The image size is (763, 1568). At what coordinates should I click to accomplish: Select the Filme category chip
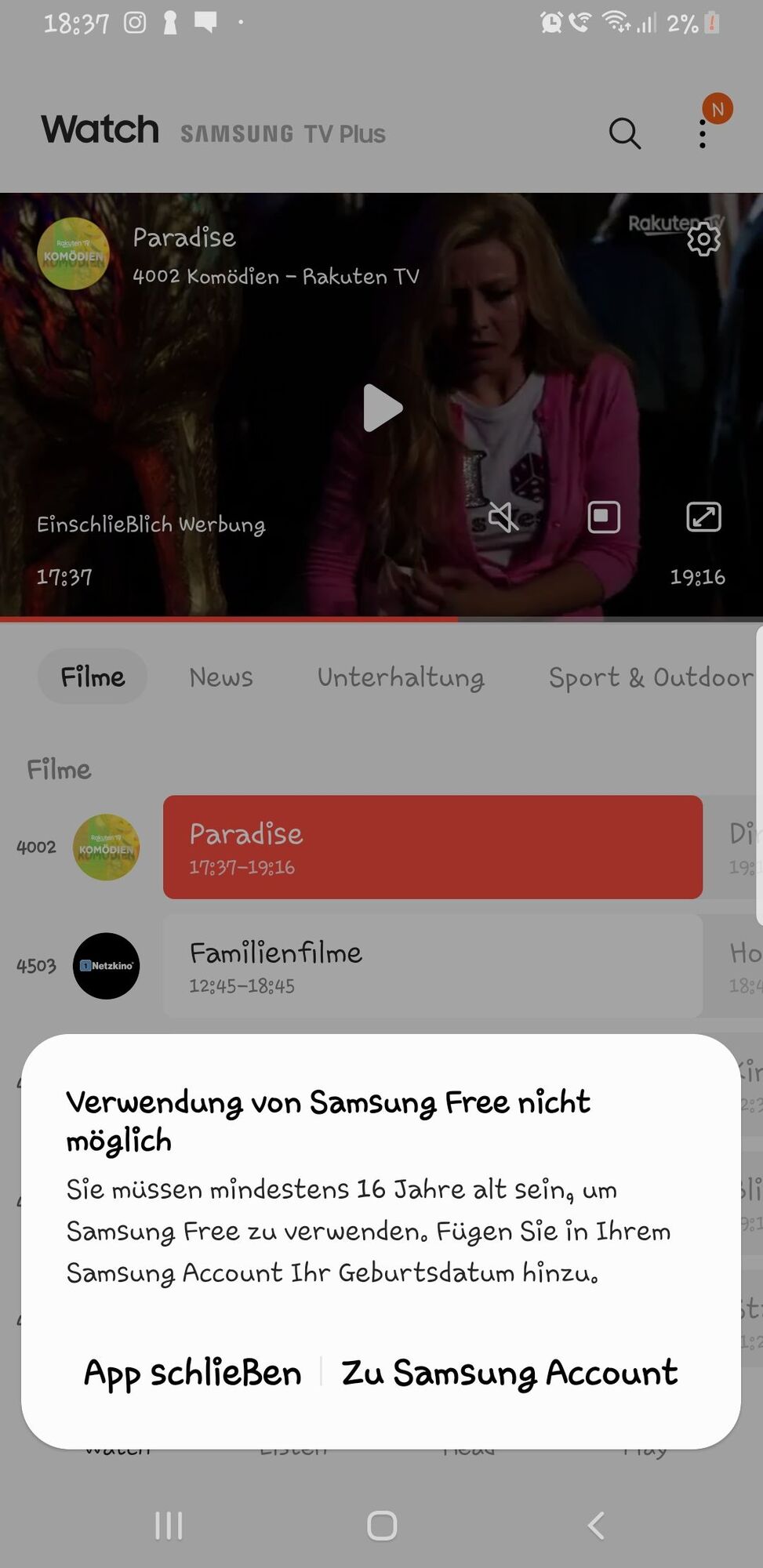93,677
